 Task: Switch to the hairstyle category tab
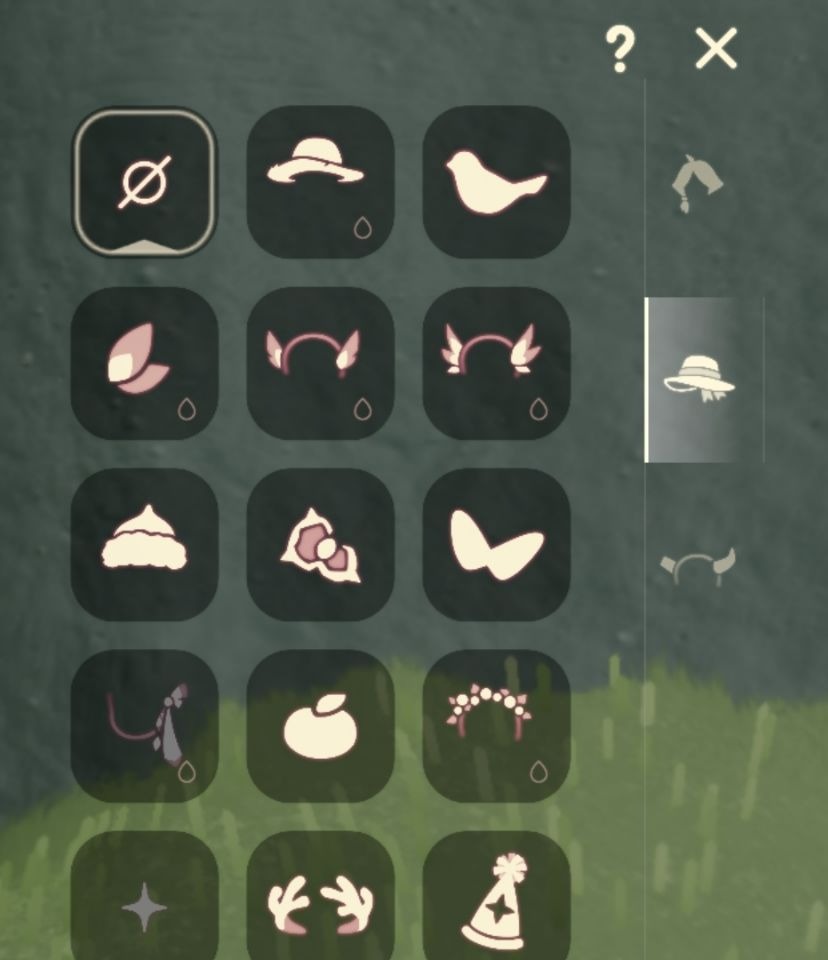coord(697,183)
